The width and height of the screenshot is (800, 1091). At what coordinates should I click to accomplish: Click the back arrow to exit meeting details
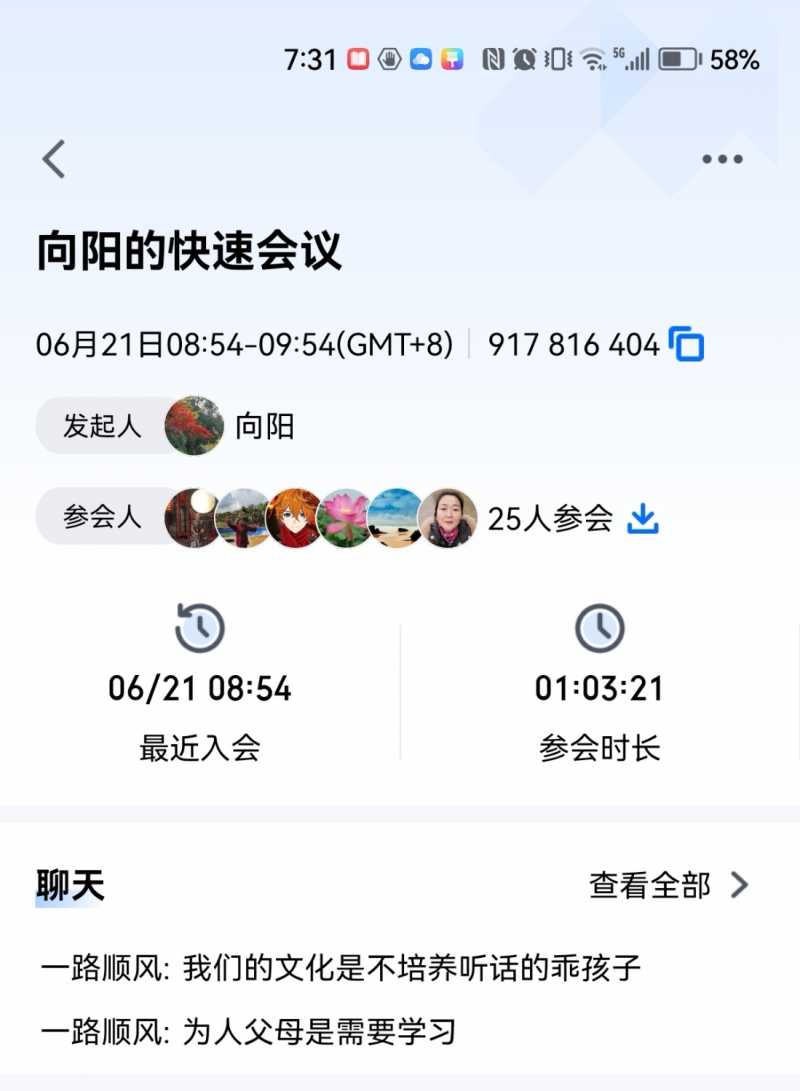(x=54, y=158)
